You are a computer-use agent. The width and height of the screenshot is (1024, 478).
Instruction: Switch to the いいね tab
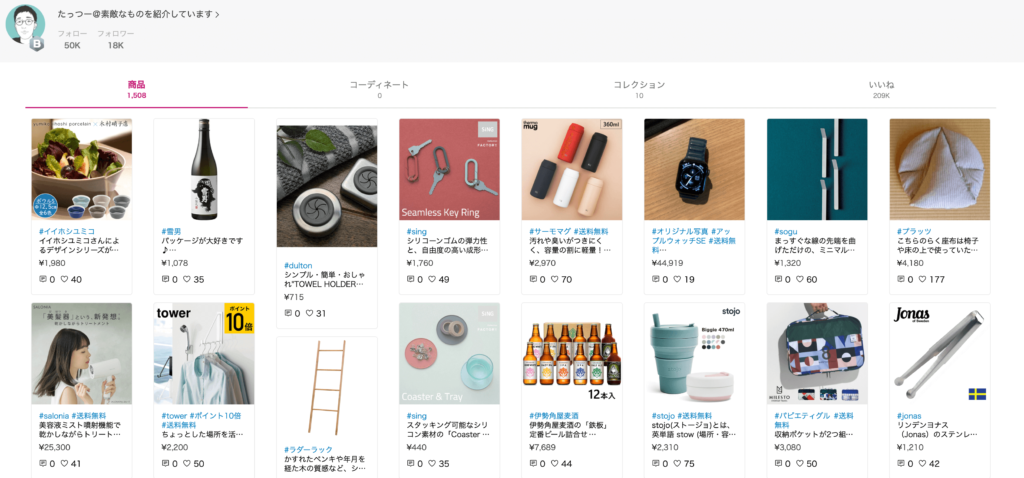click(x=881, y=89)
